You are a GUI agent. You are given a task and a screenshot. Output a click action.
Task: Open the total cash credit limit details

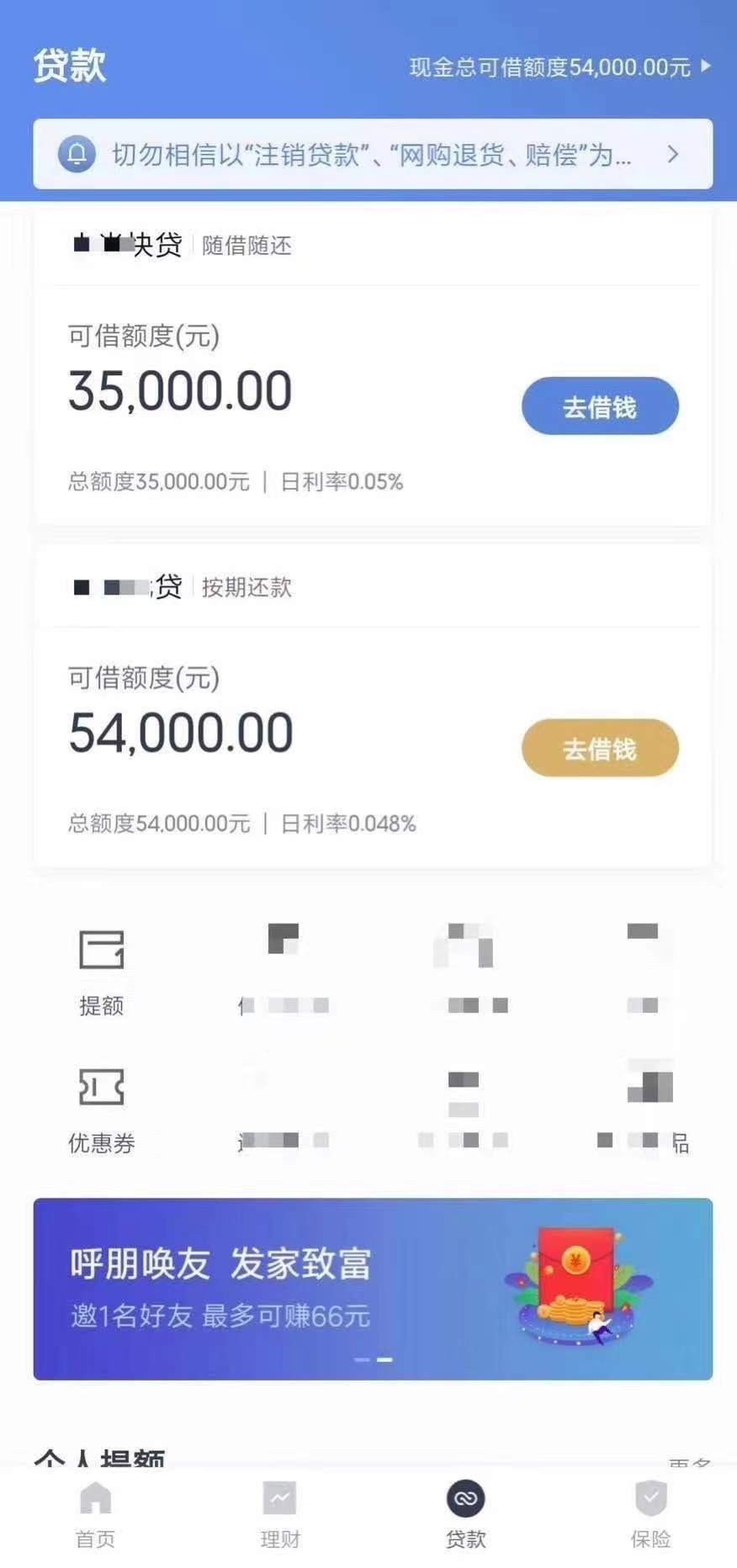[x=559, y=67]
